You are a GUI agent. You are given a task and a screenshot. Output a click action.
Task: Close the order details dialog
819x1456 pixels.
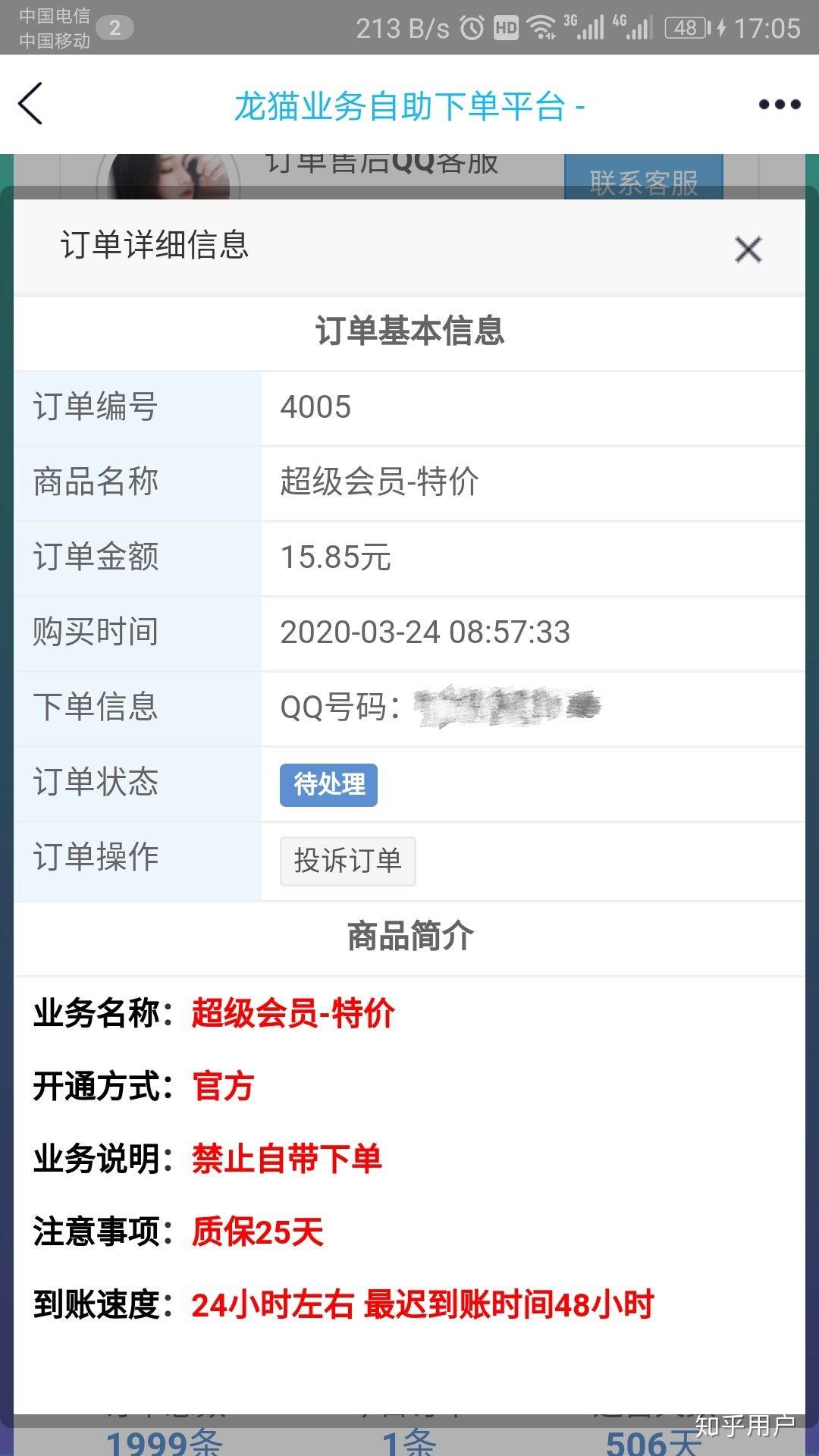coord(748,249)
